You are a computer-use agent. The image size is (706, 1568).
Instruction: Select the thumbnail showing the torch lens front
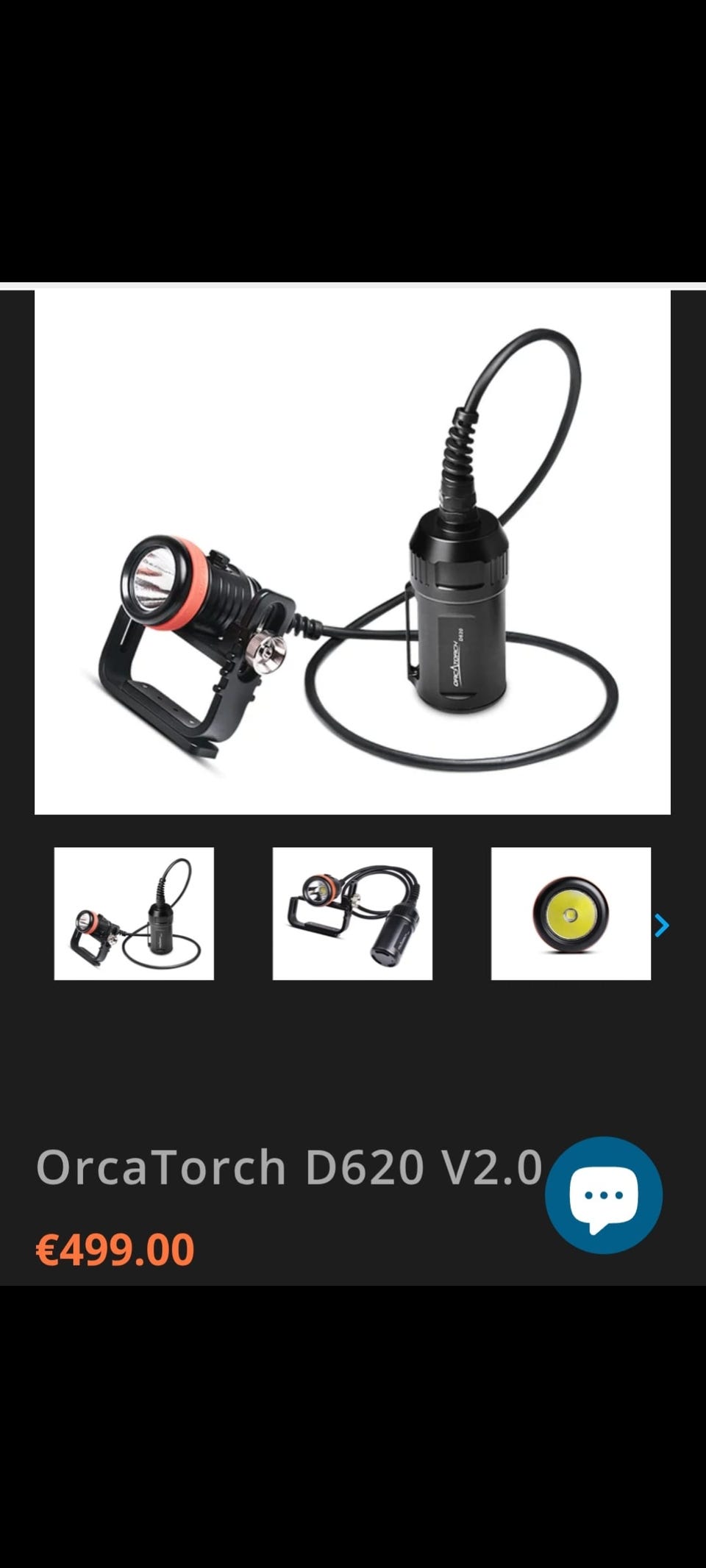(x=571, y=914)
